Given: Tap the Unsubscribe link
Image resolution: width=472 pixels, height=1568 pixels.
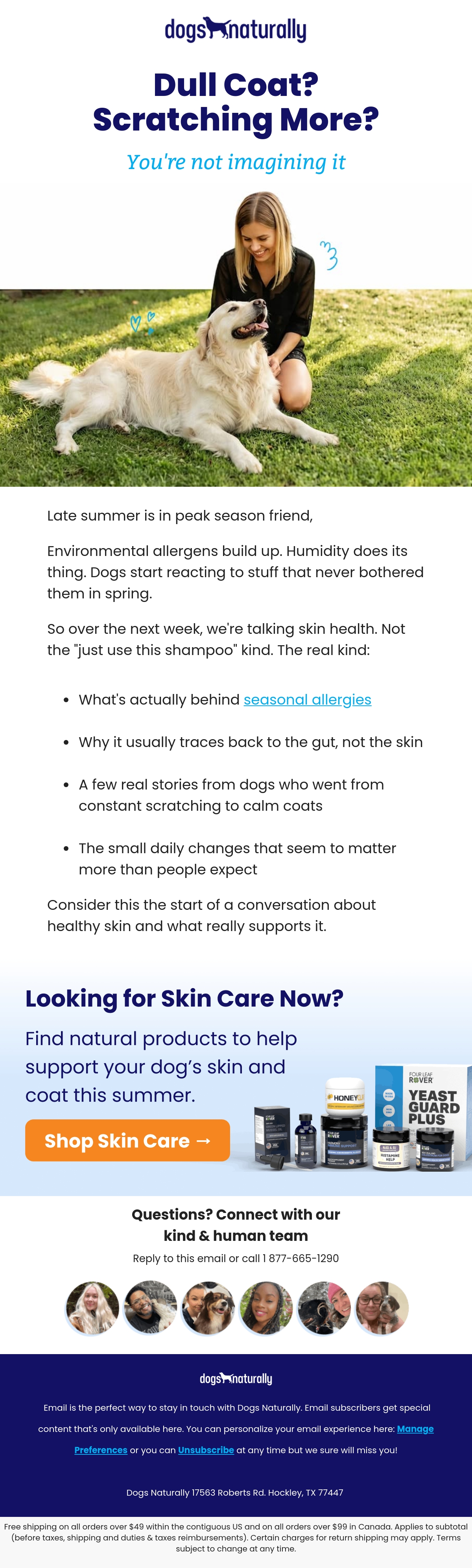Looking at the screenshot, I should pyautogui.click(x=206, y=1450).
